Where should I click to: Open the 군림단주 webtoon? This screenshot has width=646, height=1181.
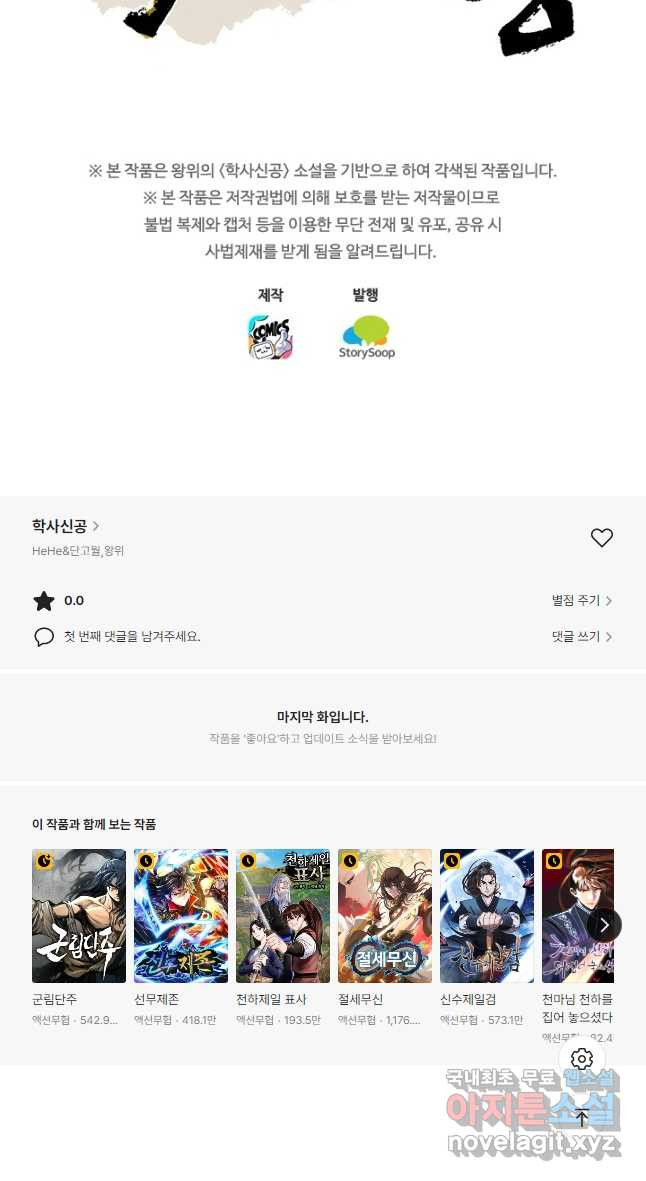tap(79, 916)
